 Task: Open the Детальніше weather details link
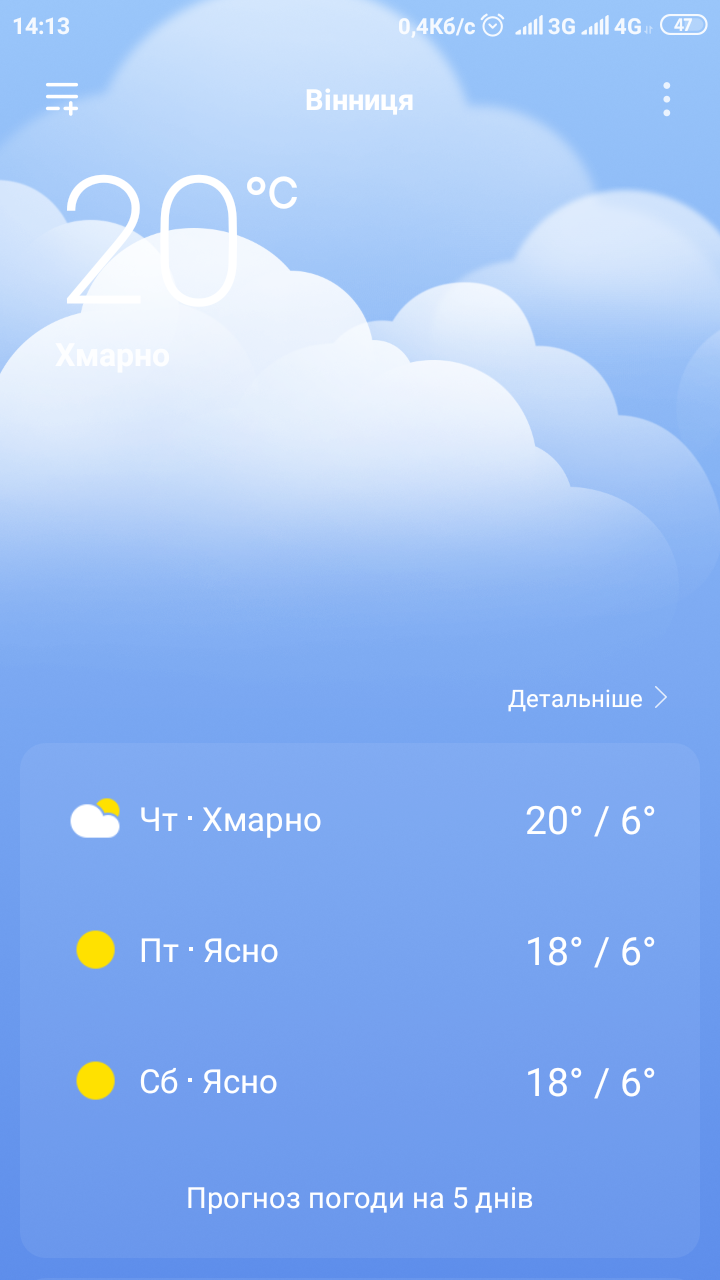pos(587,699)
